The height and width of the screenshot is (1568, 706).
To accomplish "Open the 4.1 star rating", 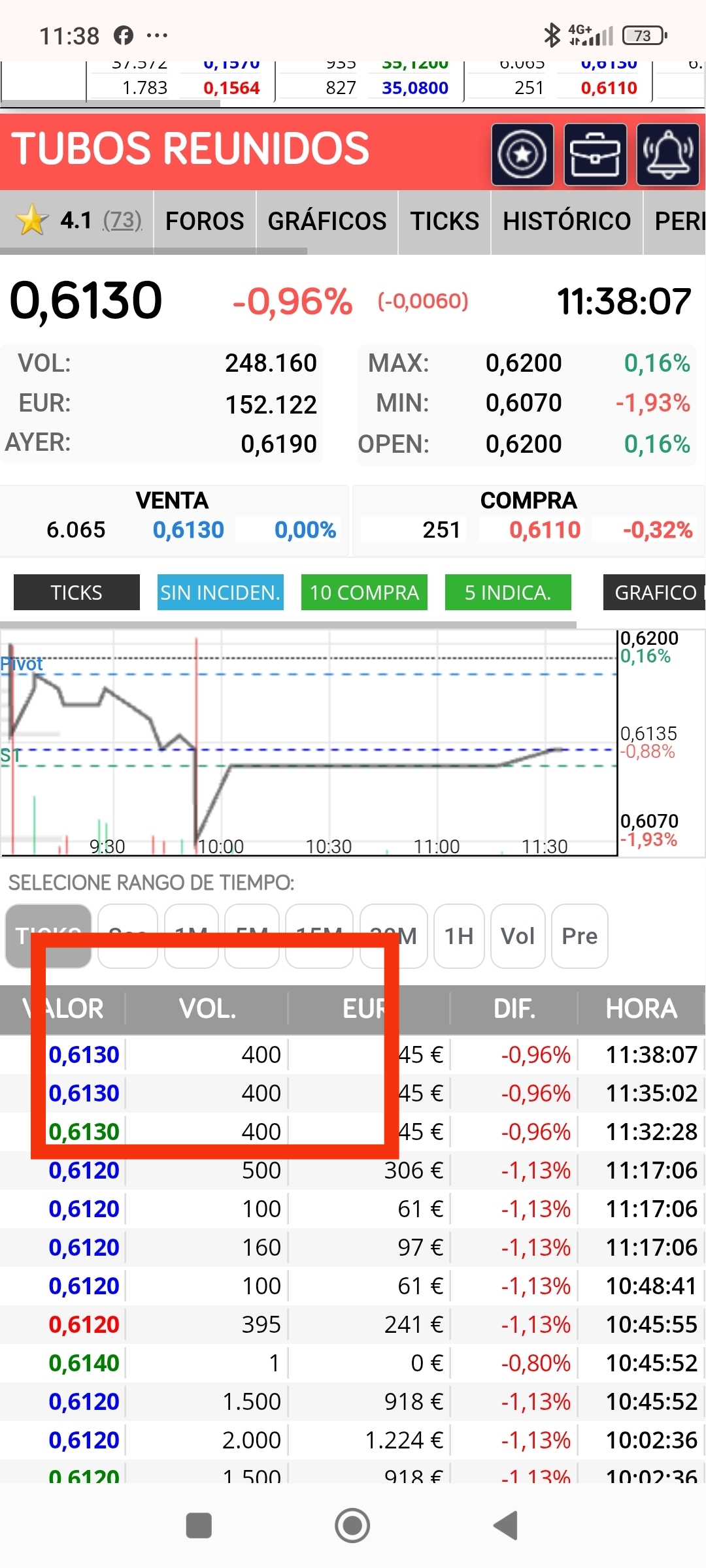I will [x=77, y=221].
